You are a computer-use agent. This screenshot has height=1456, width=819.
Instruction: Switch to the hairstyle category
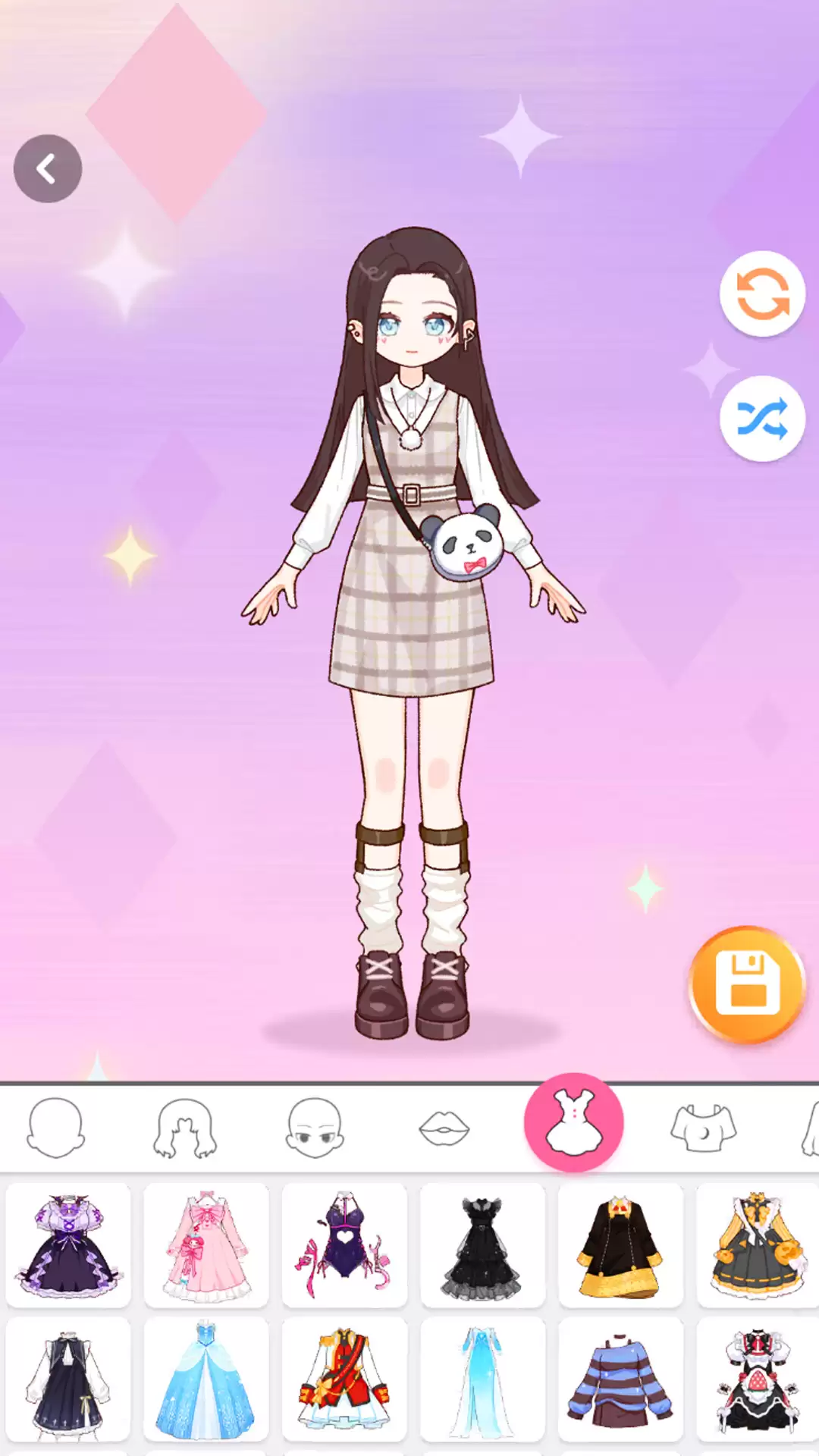pos(185,1128)
